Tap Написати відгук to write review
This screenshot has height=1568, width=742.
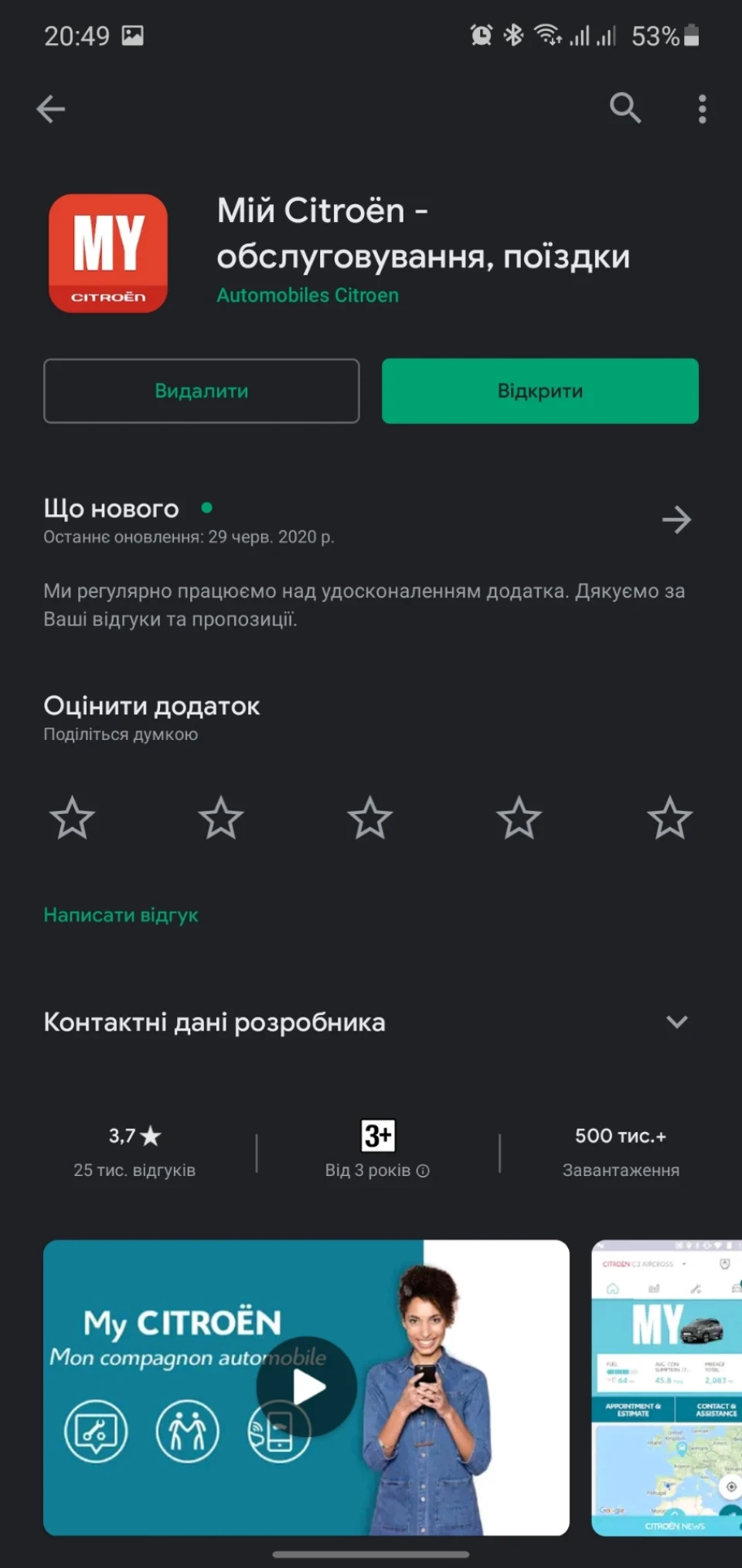(x=121, y=915)
